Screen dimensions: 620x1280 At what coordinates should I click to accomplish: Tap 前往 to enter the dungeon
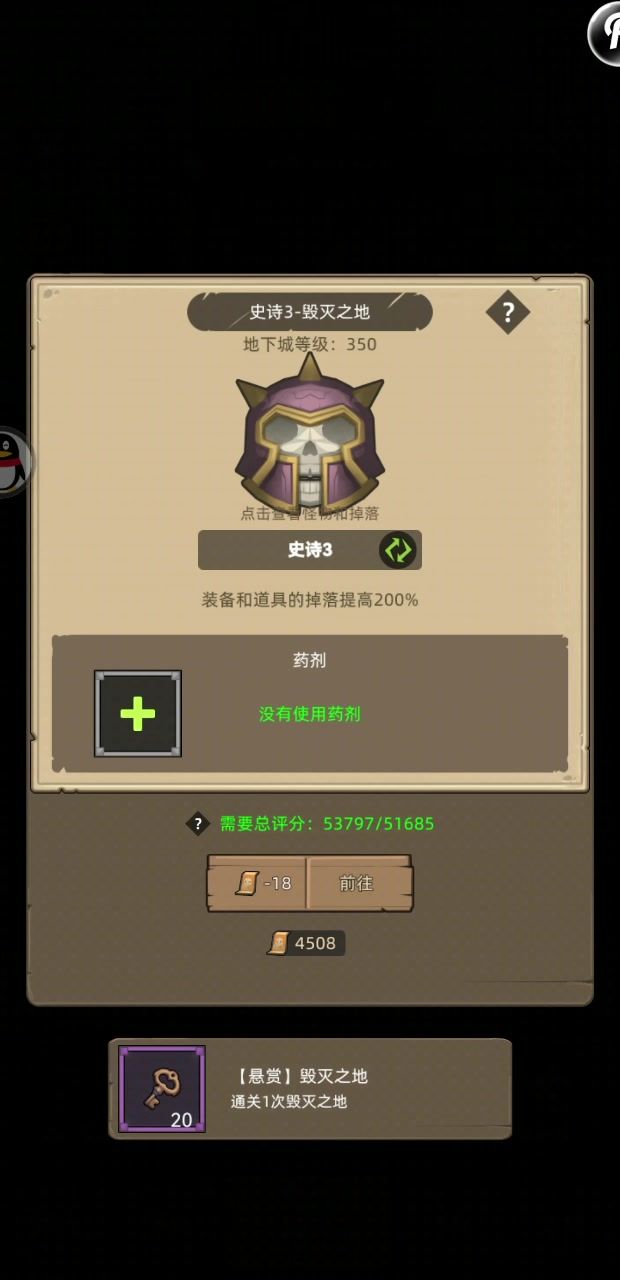tap(357, 883)
